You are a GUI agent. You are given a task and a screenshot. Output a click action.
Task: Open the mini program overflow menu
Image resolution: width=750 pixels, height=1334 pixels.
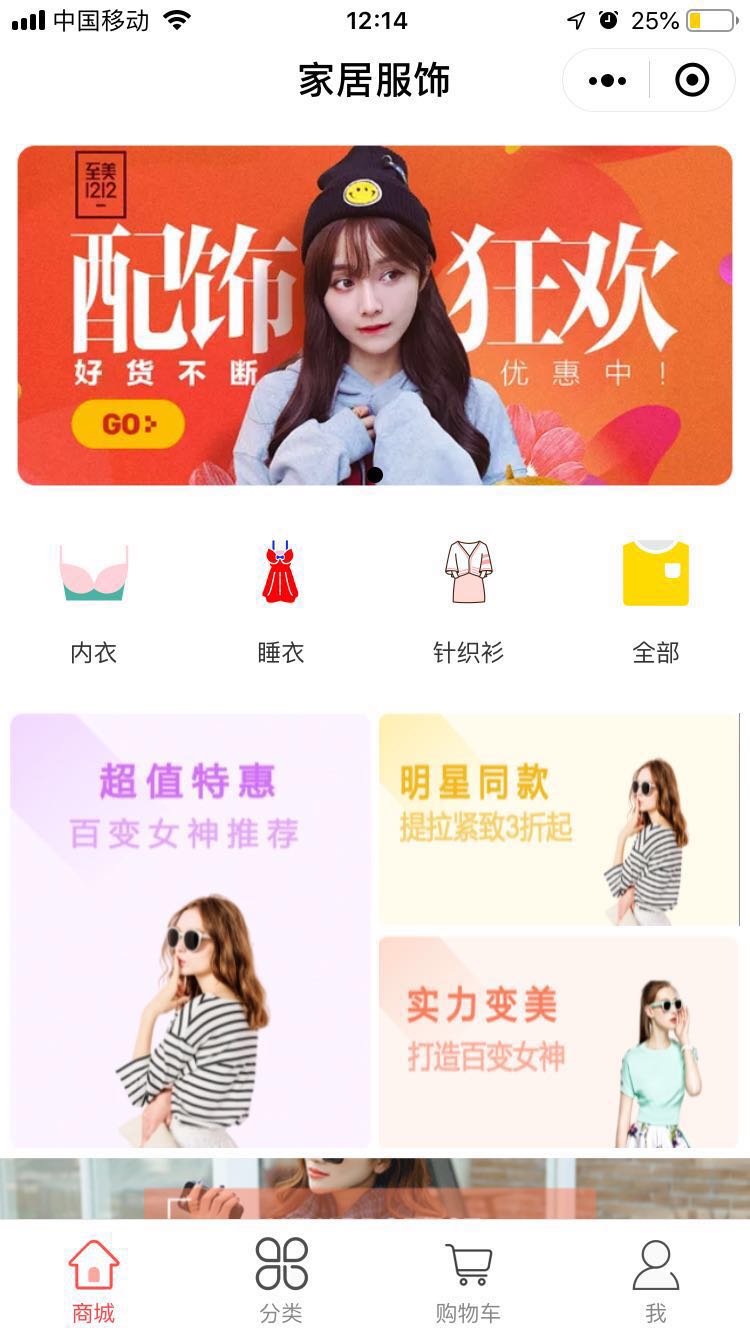pyautogui.click(x=608, y=80)
